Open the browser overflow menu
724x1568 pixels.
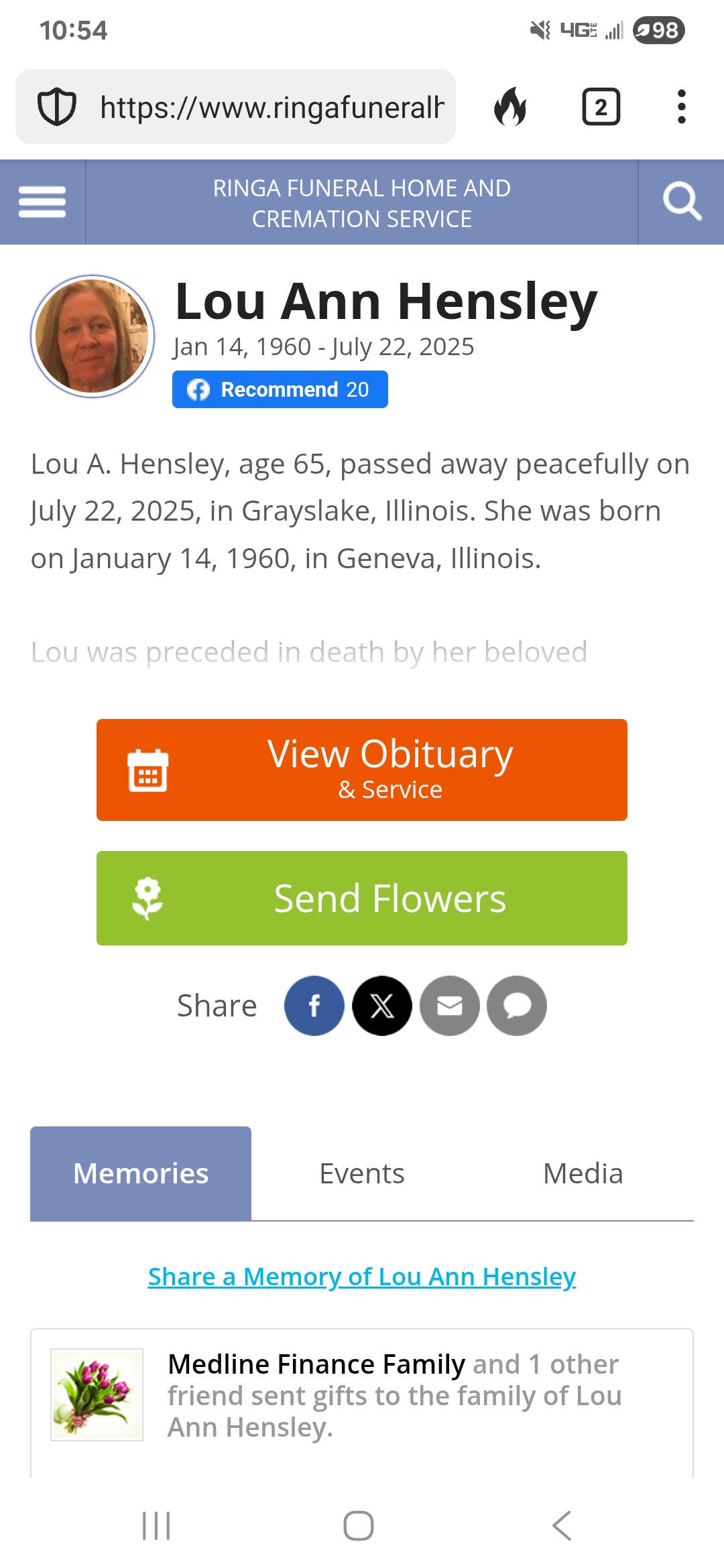[x=681, y=107]
